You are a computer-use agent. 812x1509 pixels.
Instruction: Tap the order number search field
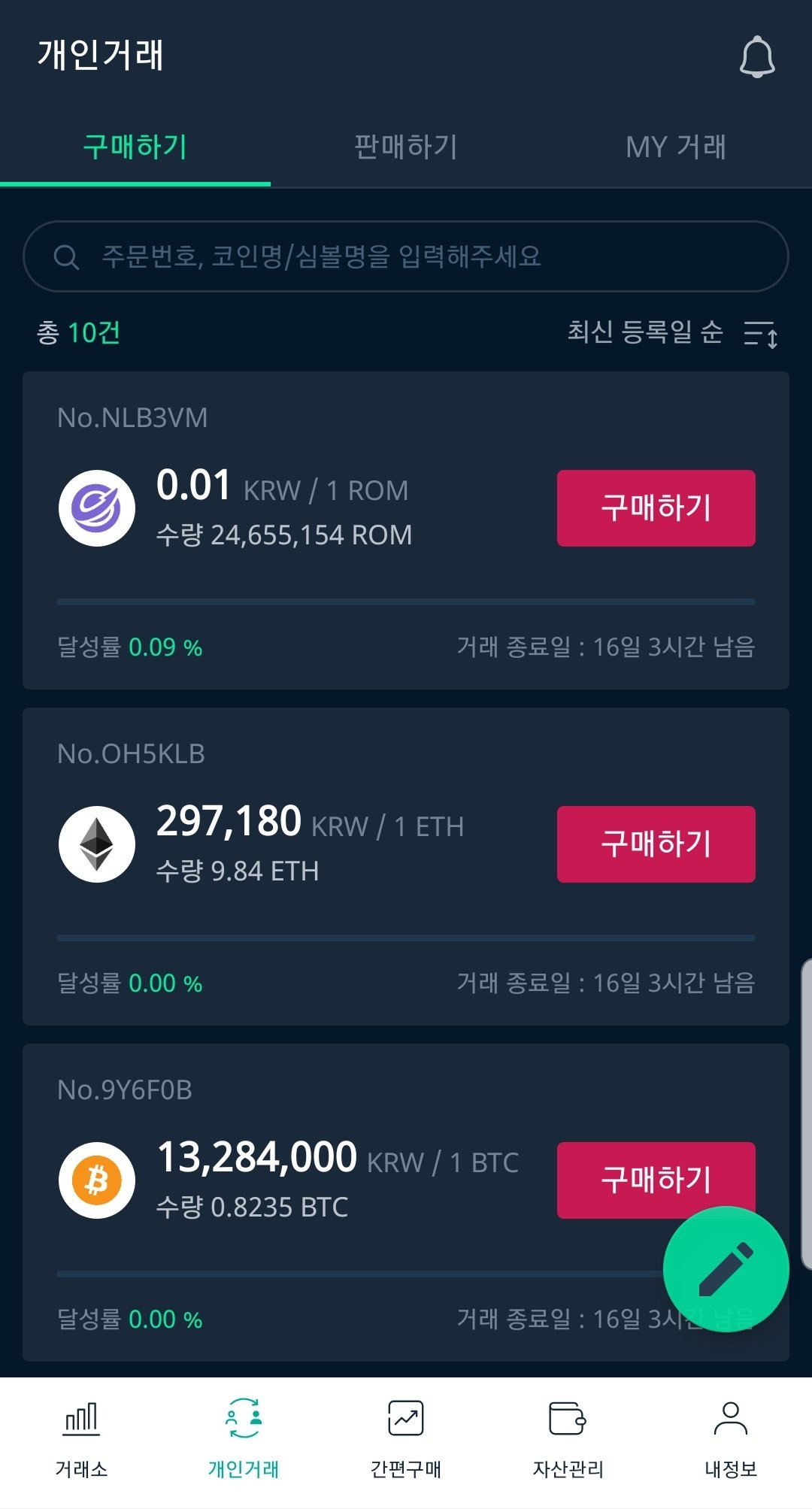click(406, 256)
